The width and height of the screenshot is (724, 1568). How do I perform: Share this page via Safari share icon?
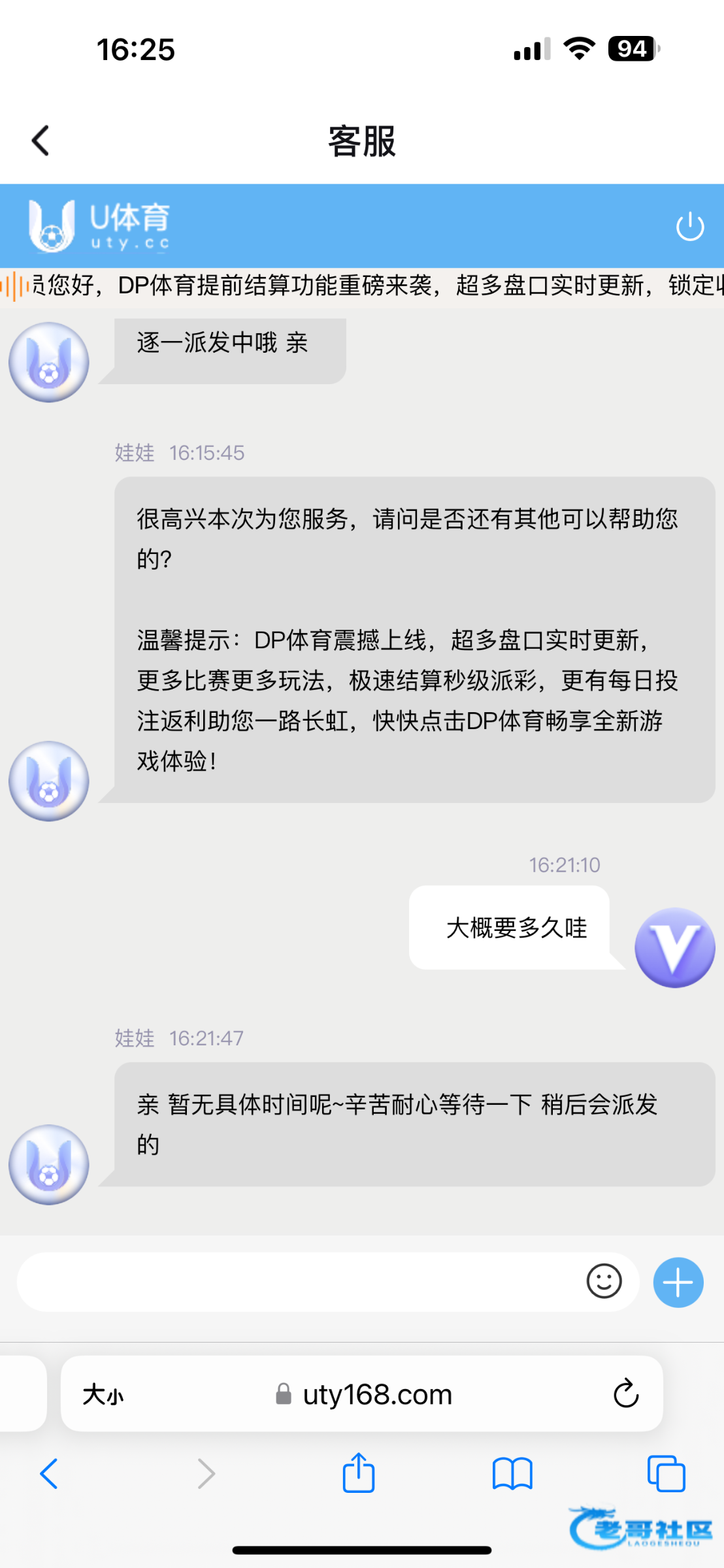point(359,1473)
